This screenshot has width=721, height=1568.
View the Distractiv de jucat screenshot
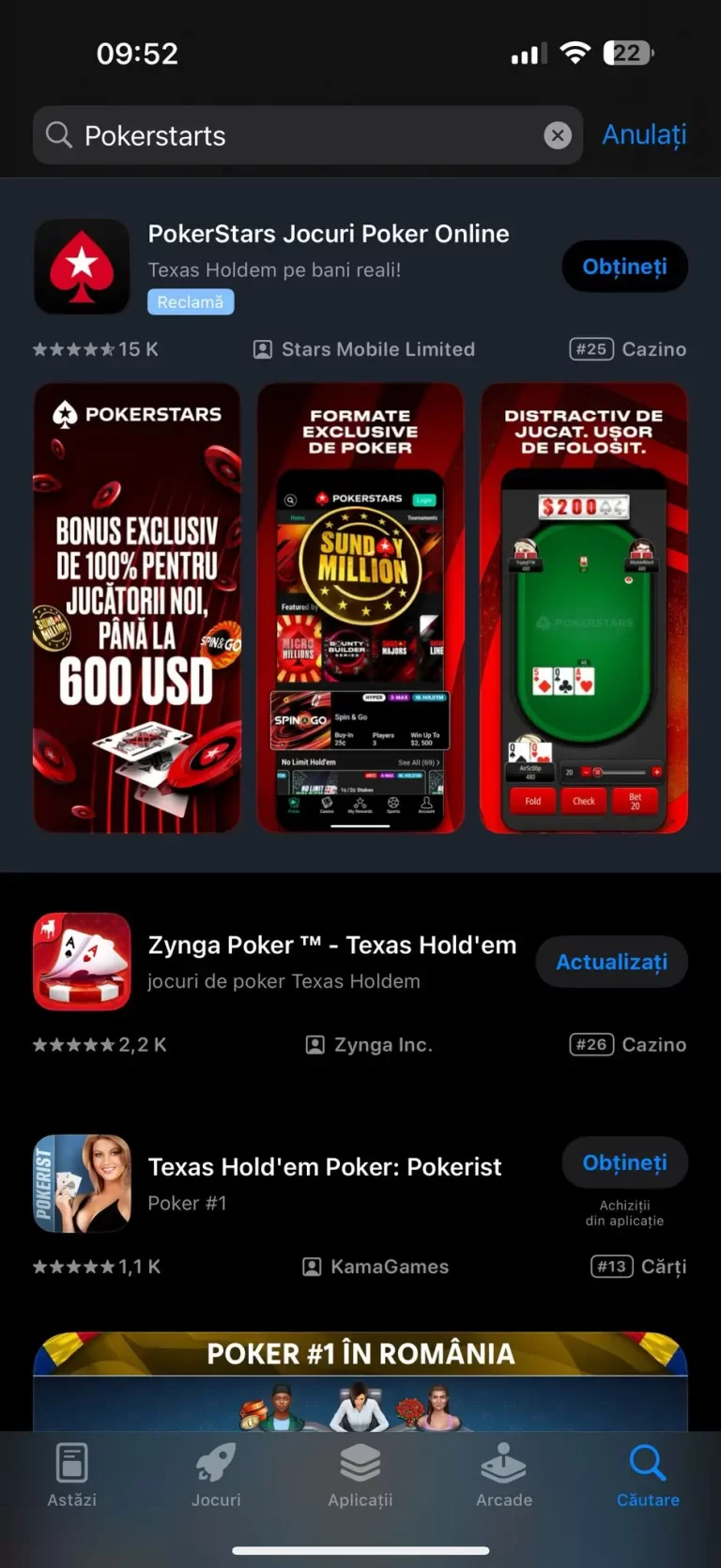tap(584, 607)
